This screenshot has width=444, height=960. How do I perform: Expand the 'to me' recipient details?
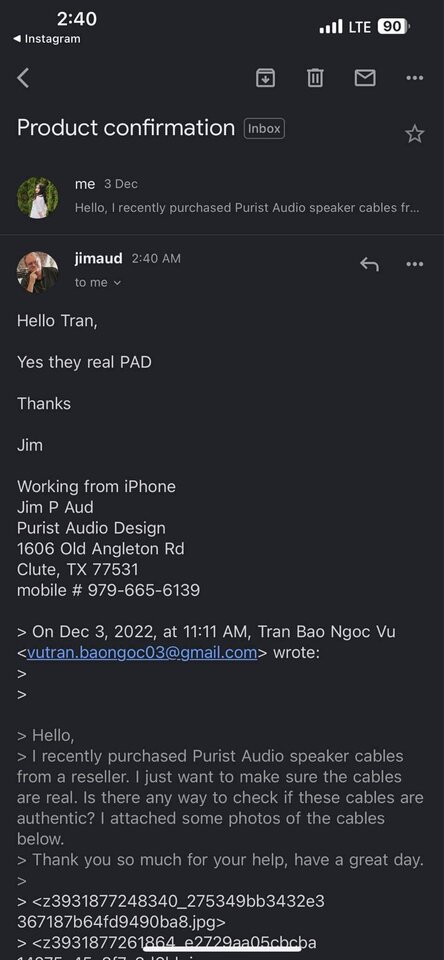(x=98, y=282)
